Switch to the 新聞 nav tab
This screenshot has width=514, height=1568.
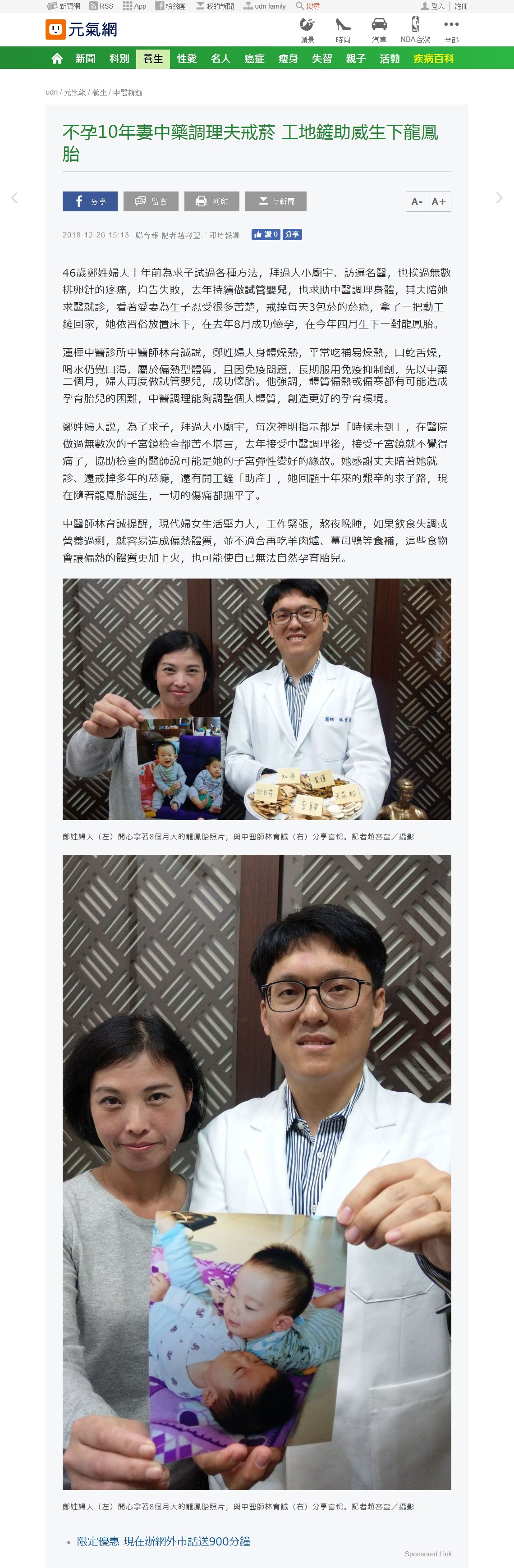(x=85, y=59)
